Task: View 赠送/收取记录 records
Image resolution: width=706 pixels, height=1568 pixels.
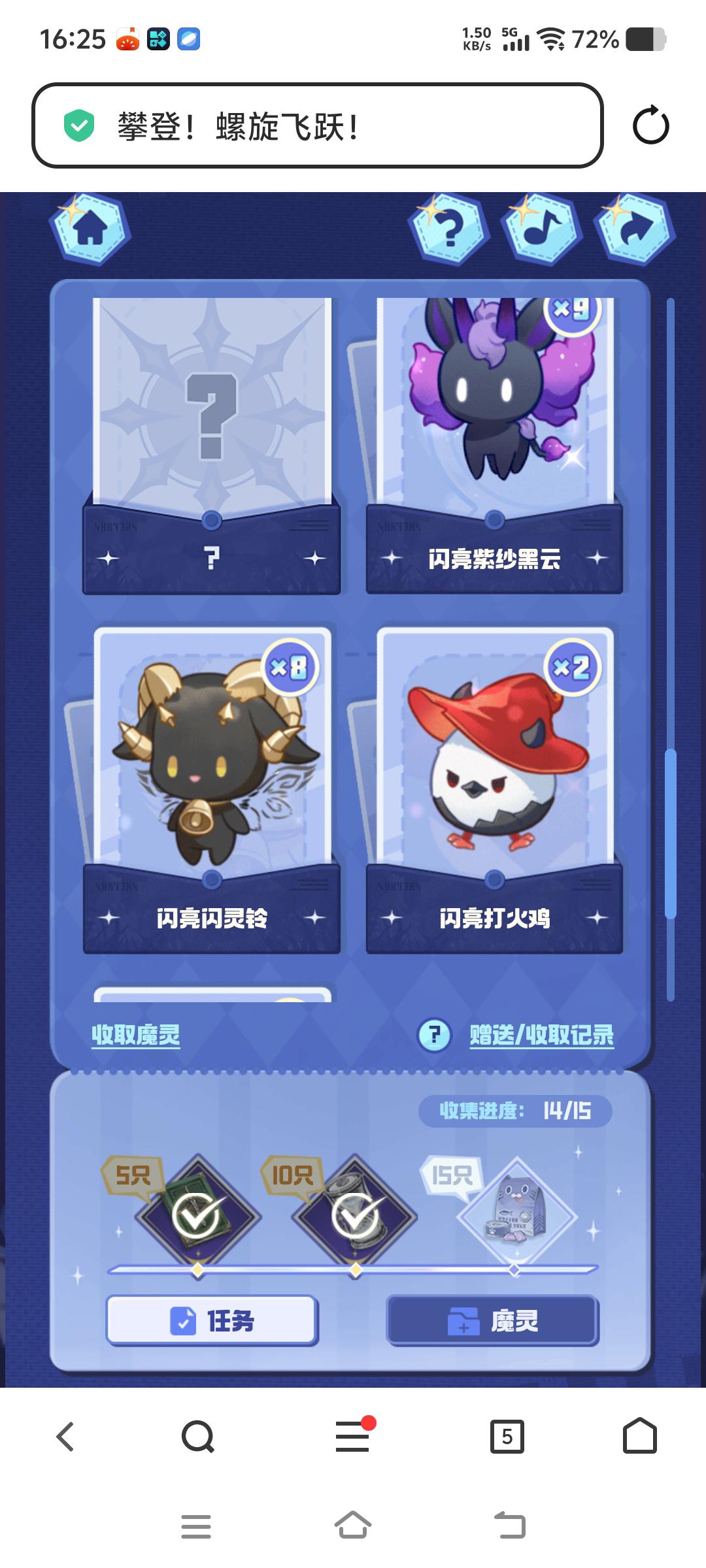Action: 541,1035
